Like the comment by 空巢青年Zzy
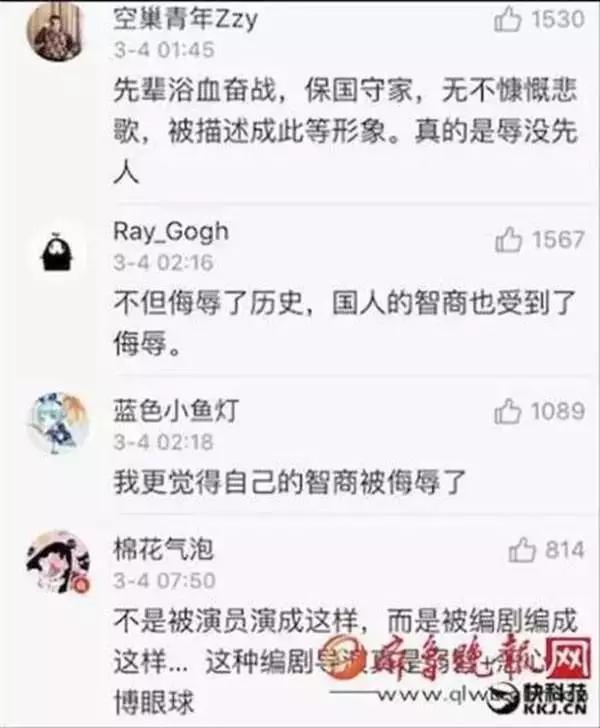Screen dimensions: 600x728 click(x=508, y=21)
